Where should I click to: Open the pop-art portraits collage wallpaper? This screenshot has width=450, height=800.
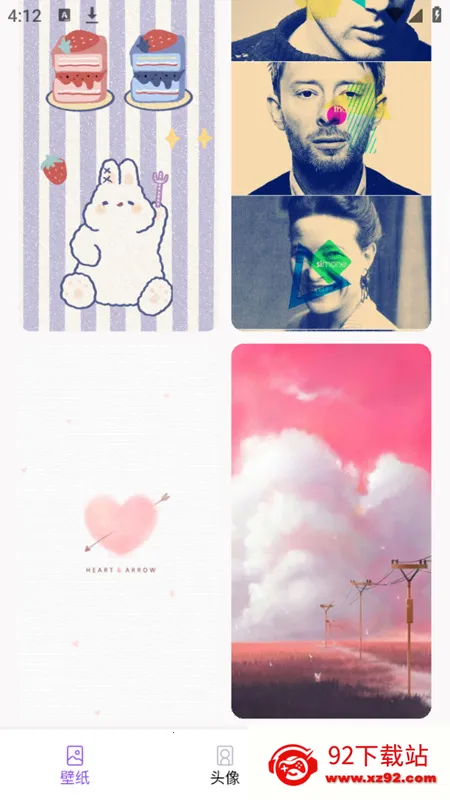pos(331,165)
